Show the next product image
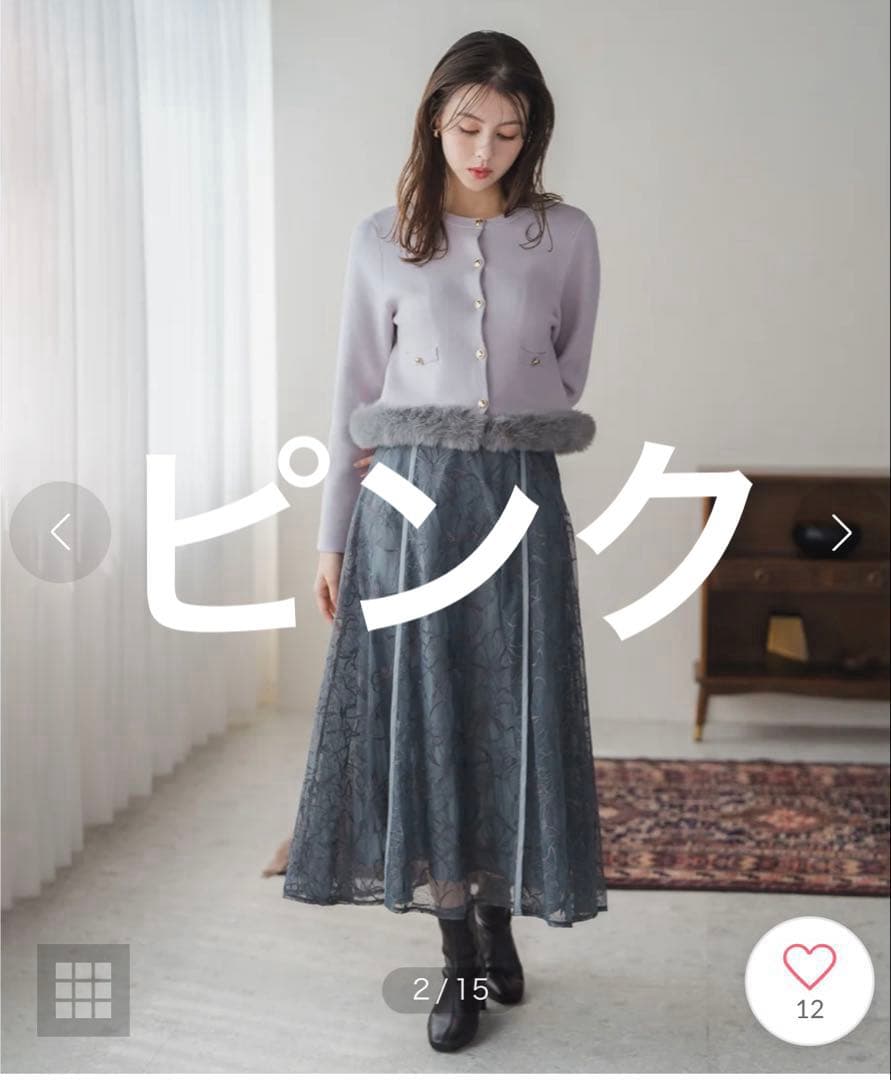 (841, 532)
